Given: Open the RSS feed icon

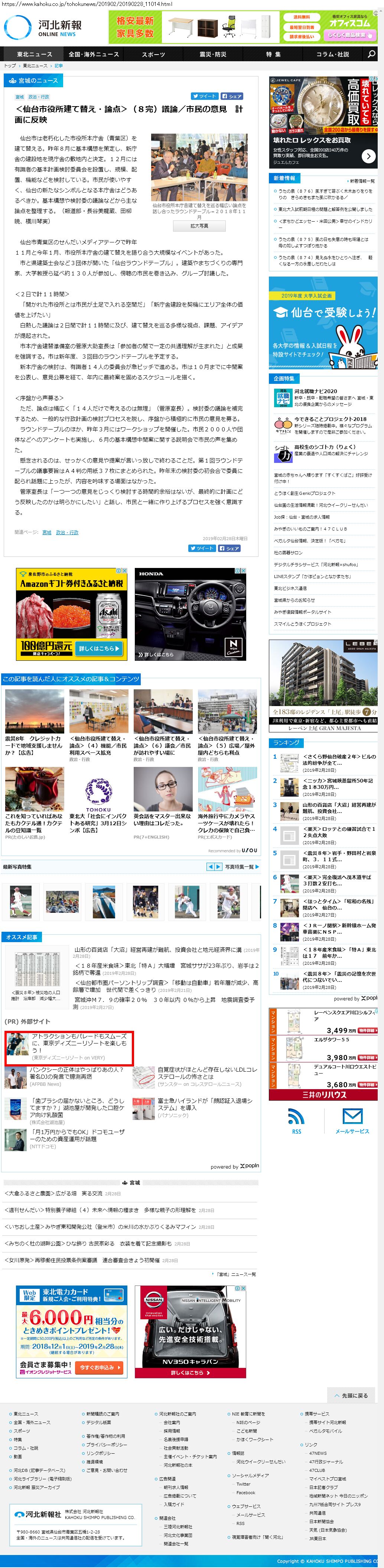Looking at the screenshot, I should tap(296, 1120).
